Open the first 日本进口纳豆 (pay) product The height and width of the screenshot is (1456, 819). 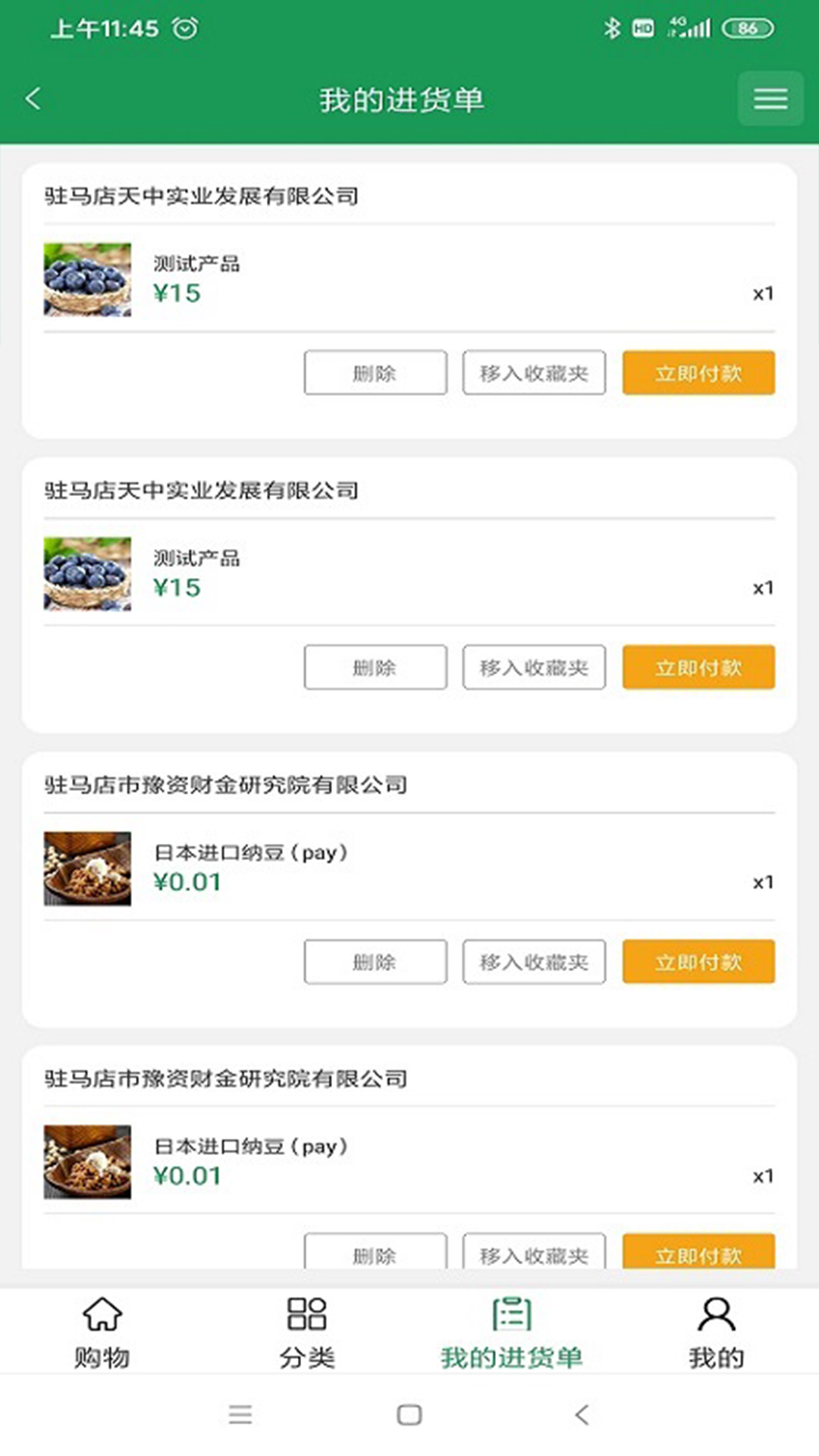click(250, 853)
